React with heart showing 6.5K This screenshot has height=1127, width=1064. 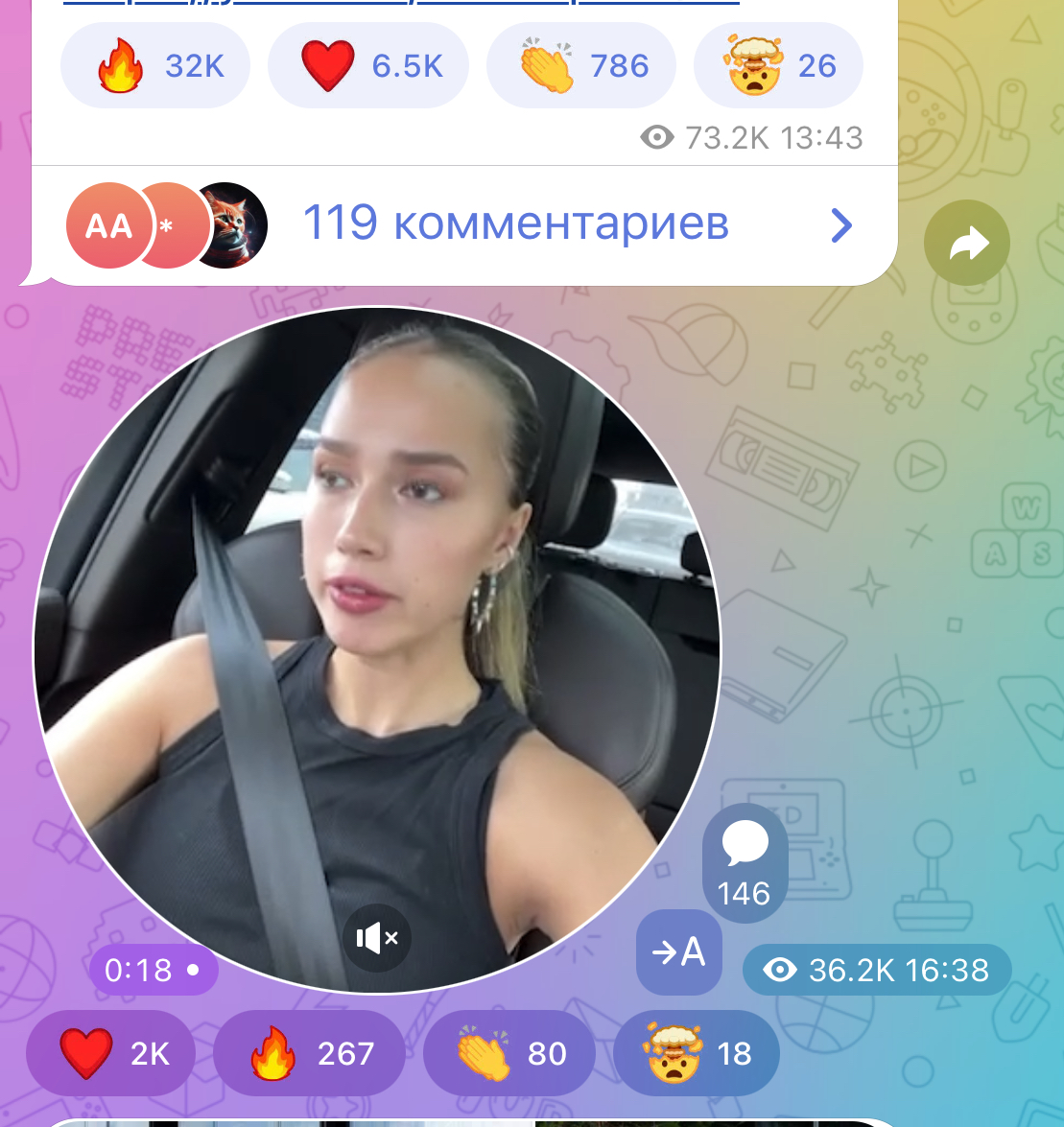(x=368, y=66)
